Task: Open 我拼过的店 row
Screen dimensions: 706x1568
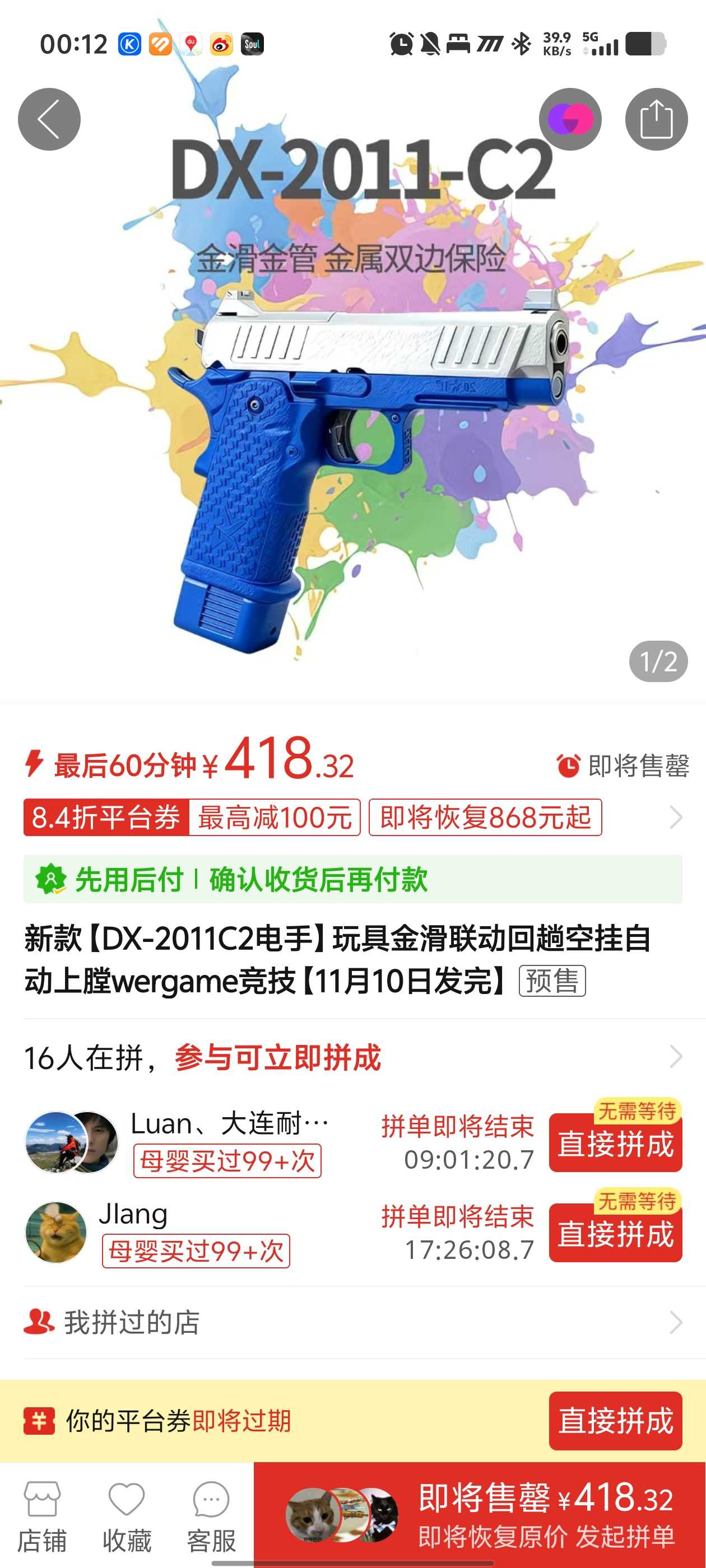Action: point(352,1322)
